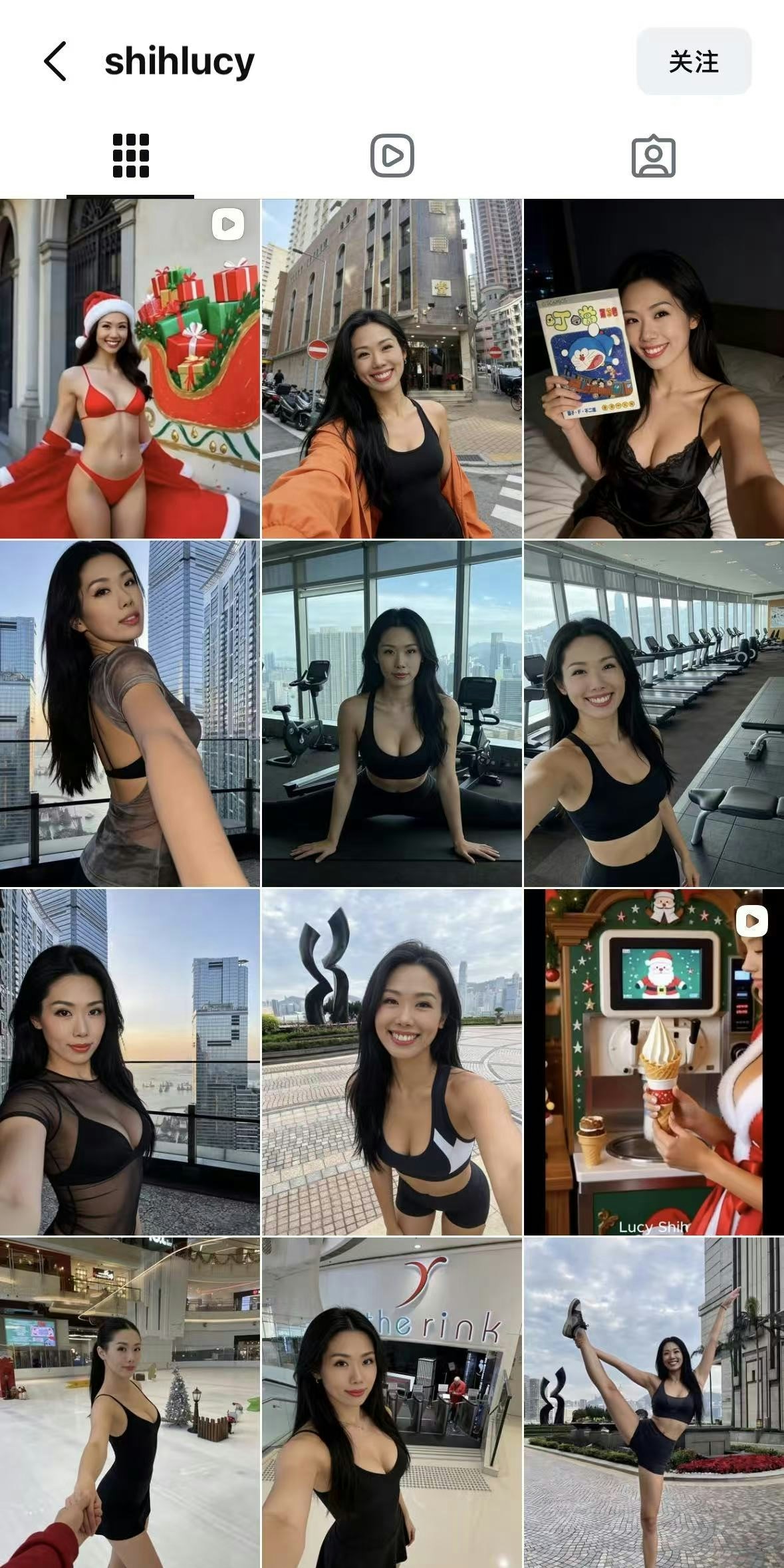This screenshot has height=1568, width=784.
Task: Open the Christmas ice cream machine reel
Action: pos(654,1062)
